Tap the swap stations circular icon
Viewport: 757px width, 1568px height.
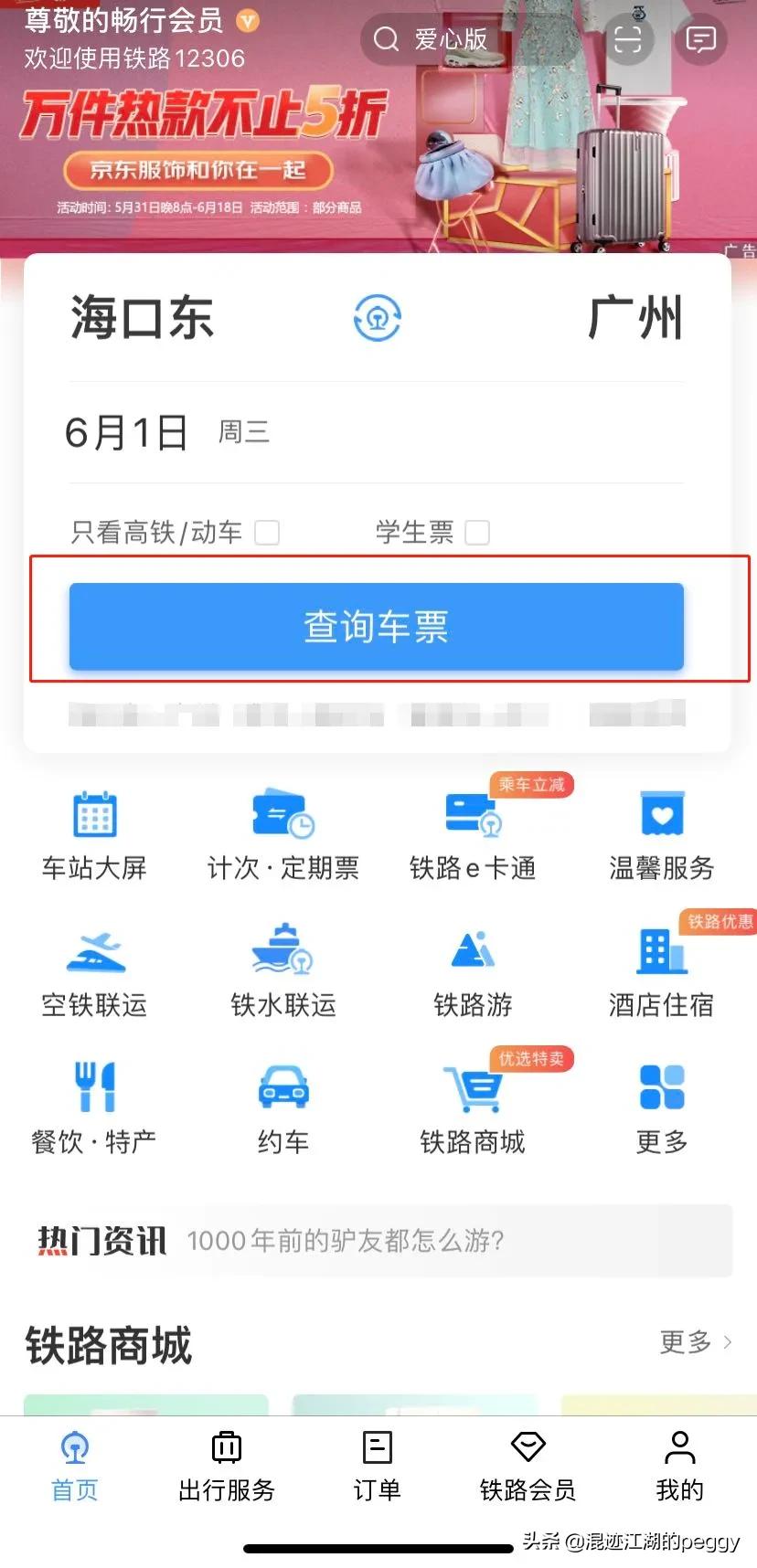click(x=376, y=318)
